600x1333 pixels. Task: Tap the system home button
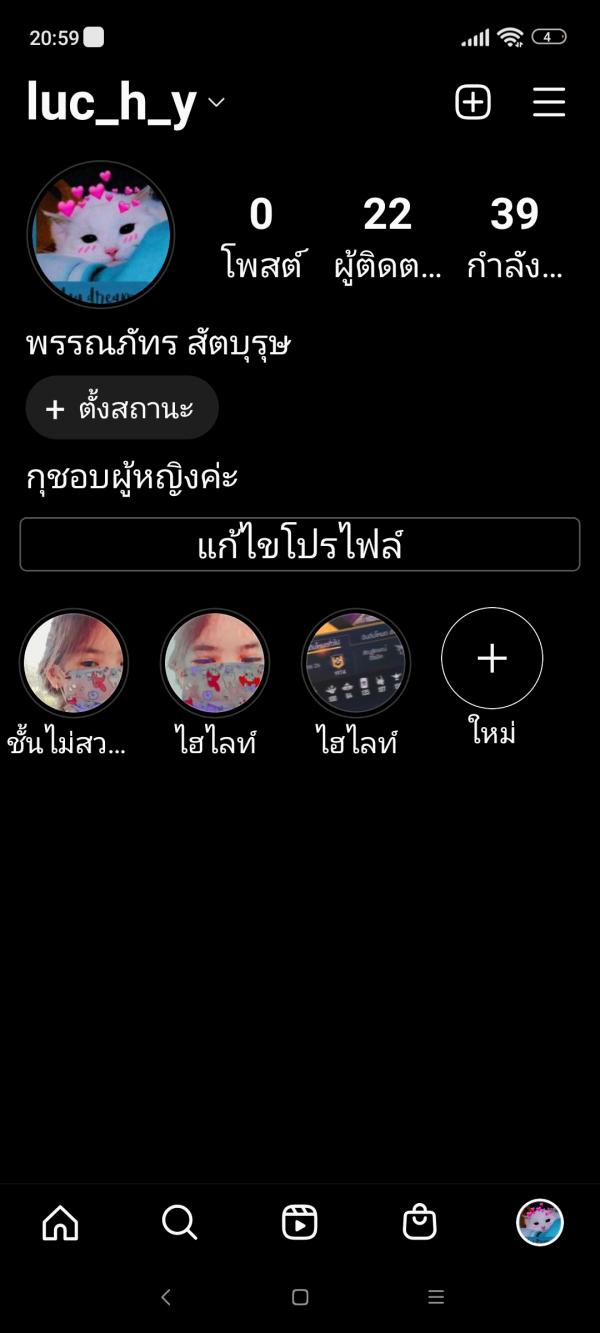point(300,1297)
